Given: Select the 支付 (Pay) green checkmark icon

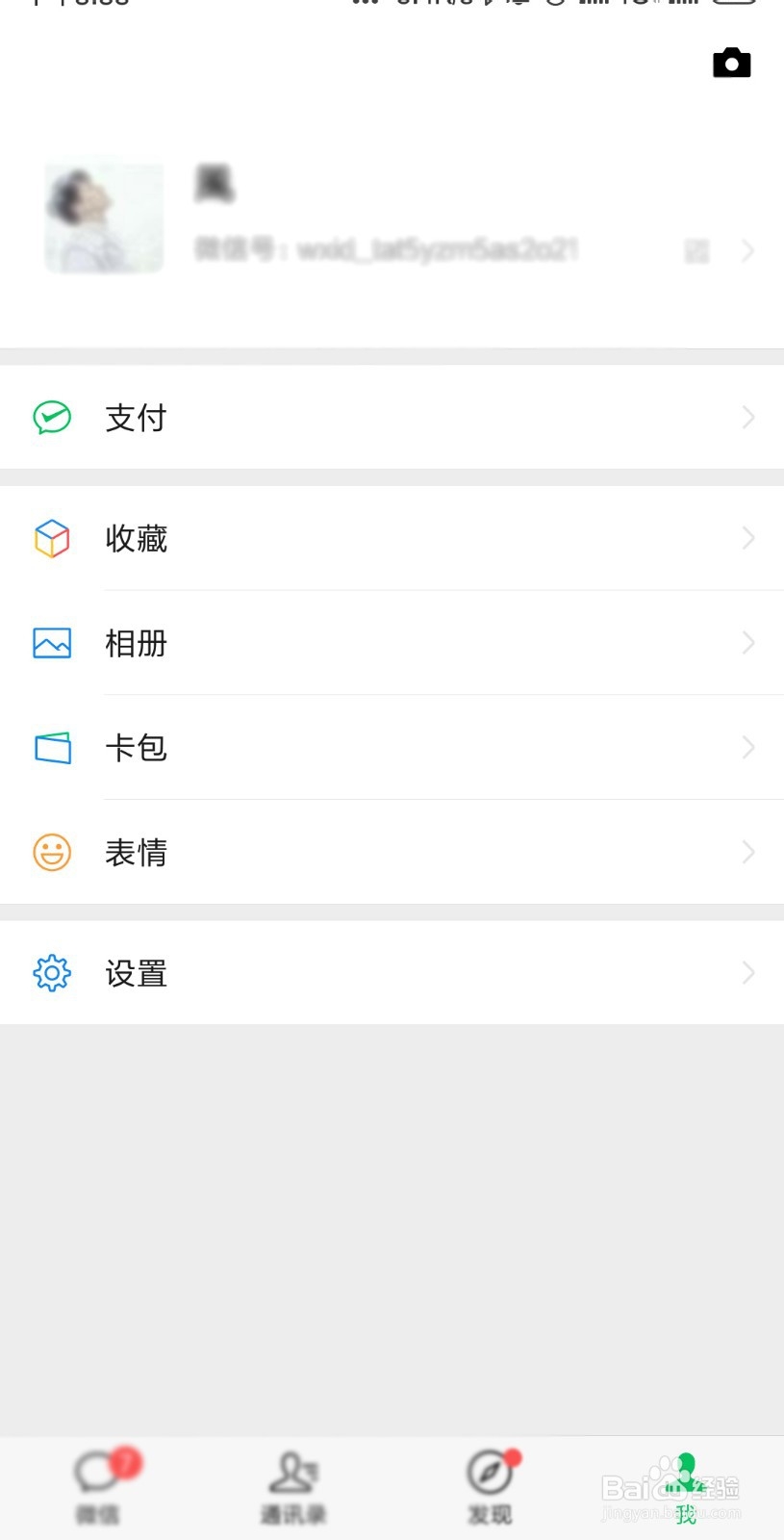Looking at the screenshot, I should 52,418.
